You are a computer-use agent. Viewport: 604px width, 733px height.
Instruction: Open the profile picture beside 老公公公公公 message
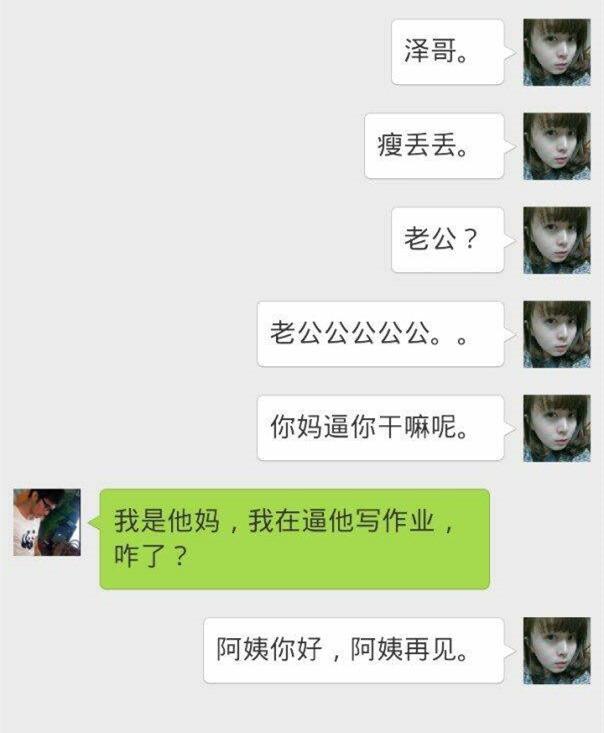(556, 334)
